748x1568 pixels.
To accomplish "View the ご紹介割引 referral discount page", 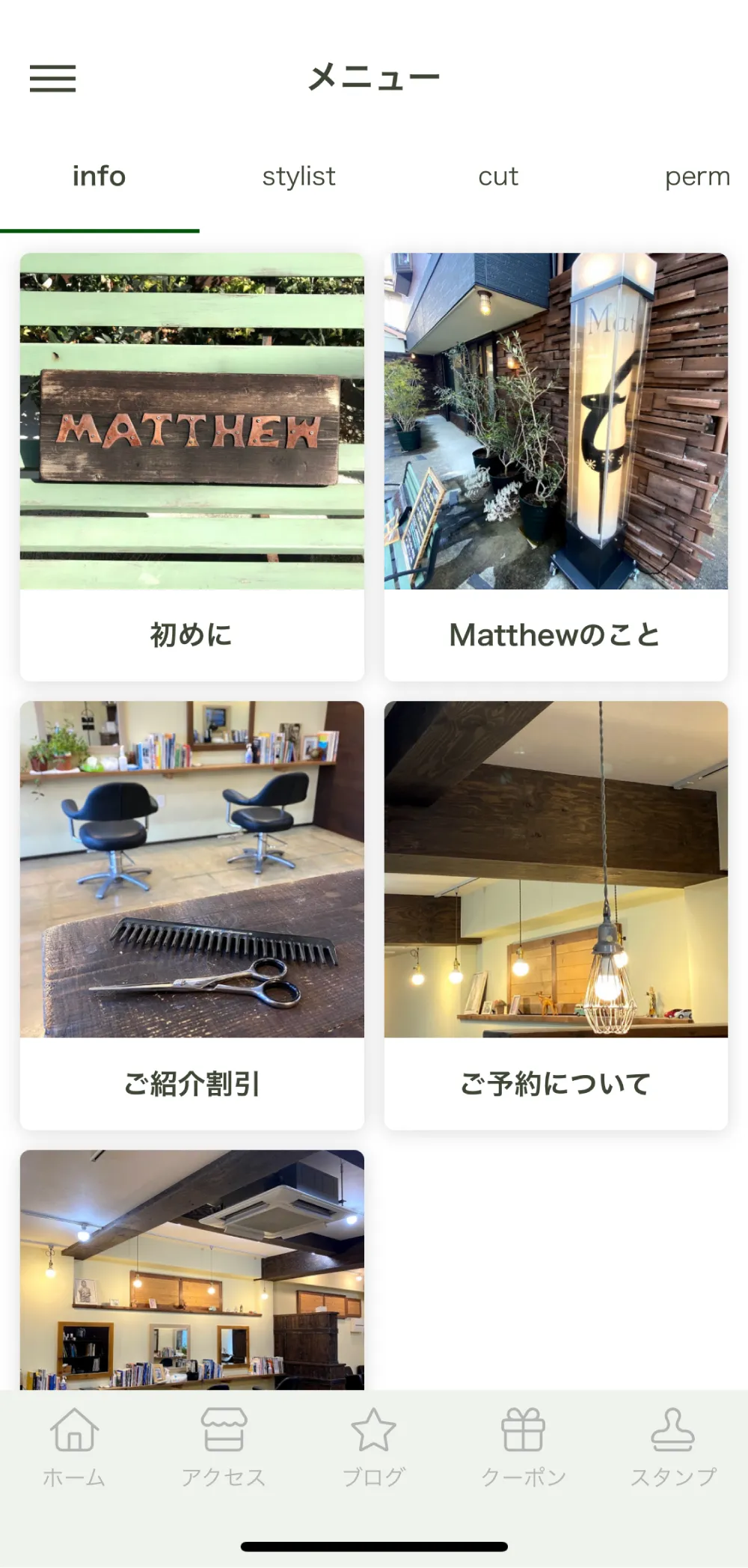I will pyautogui.click(x=191, y=1086).
